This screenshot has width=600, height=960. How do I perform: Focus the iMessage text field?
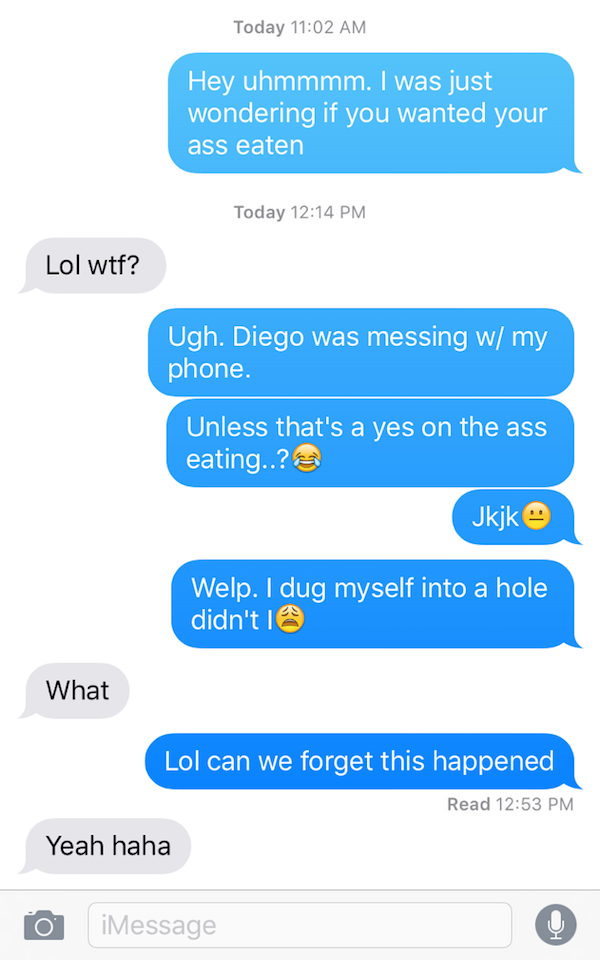tap(299, 925)
